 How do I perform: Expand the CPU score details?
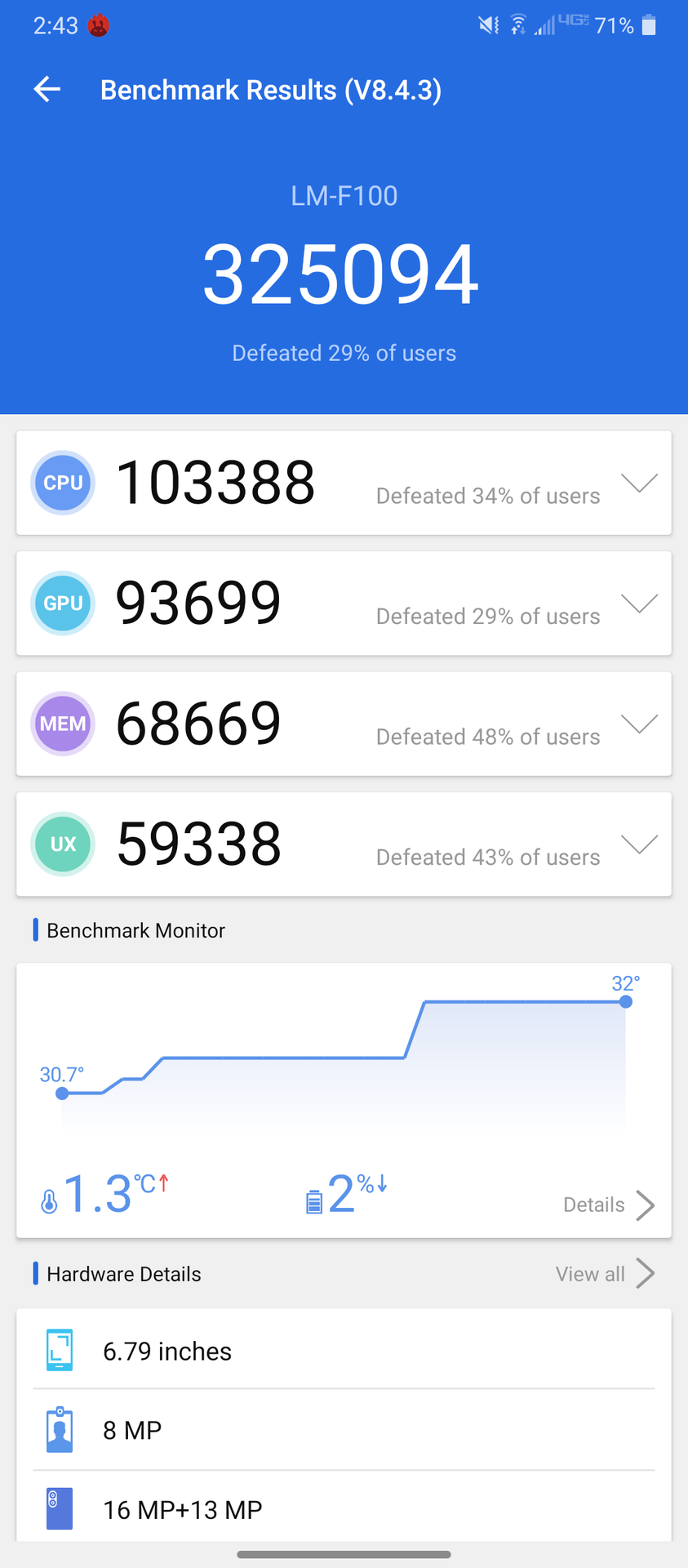[x=639, y=483]
